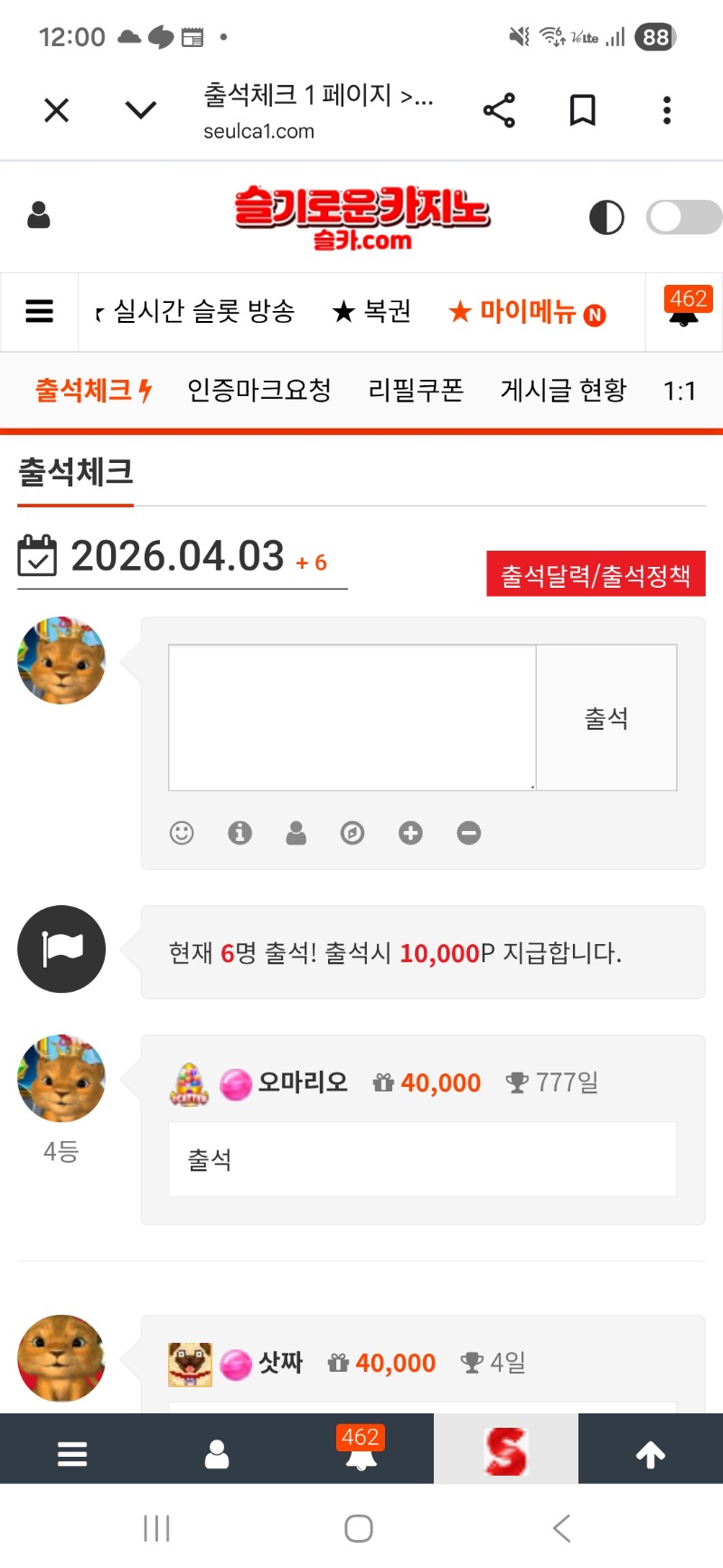Open the hamburger menu in the nav bar
This screenshot has height=1568, width=723.
tap(39, 311)
